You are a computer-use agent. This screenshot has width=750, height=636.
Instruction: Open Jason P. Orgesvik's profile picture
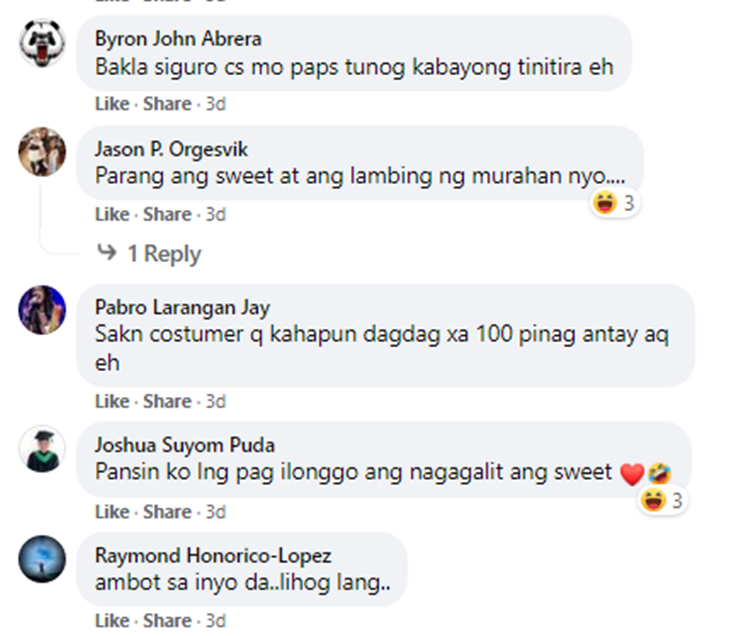pos(42,152)
